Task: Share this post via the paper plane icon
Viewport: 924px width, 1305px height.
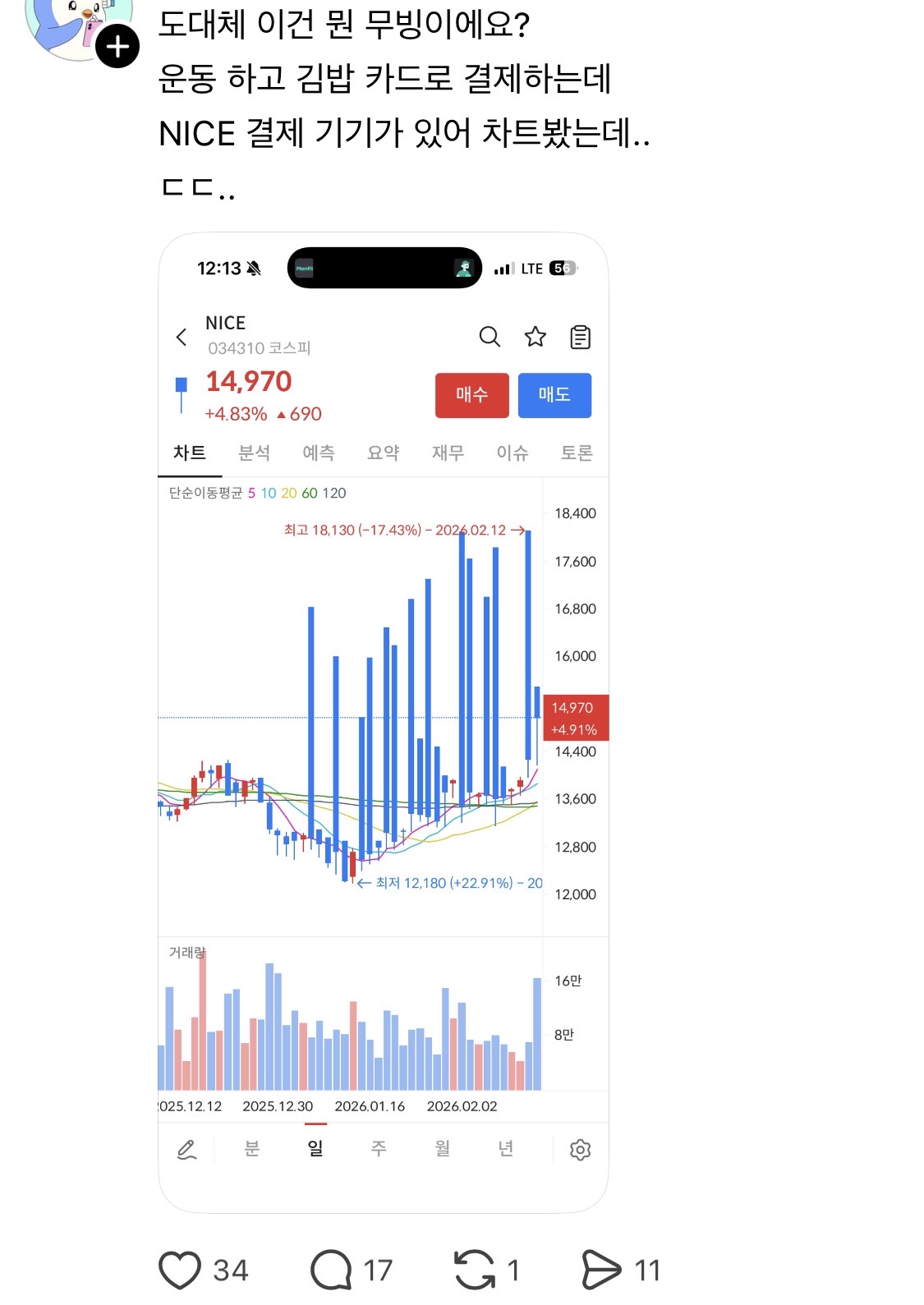Action: (x=601, y=1270)
